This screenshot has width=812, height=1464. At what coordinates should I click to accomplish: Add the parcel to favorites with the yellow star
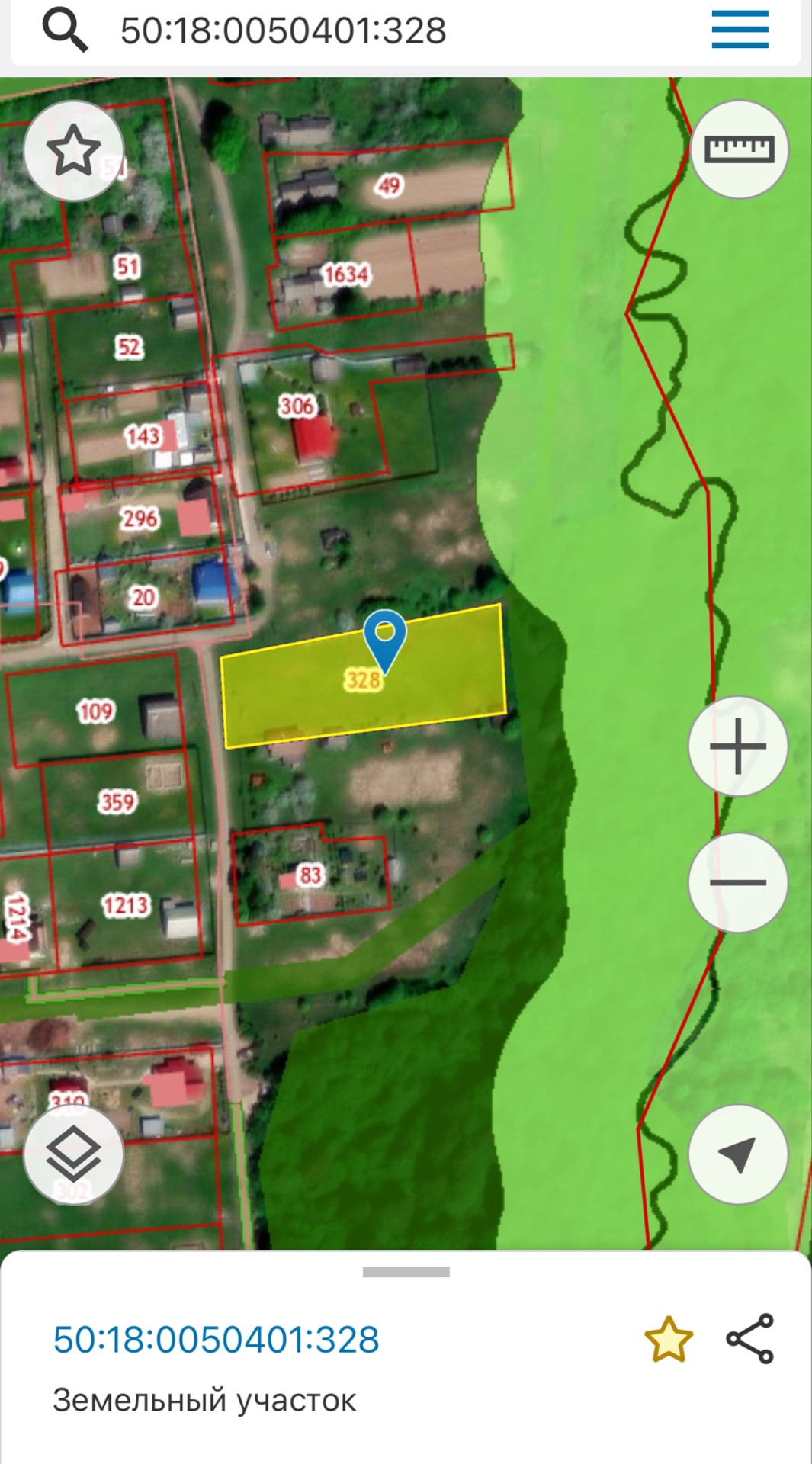pos(668,1340)
